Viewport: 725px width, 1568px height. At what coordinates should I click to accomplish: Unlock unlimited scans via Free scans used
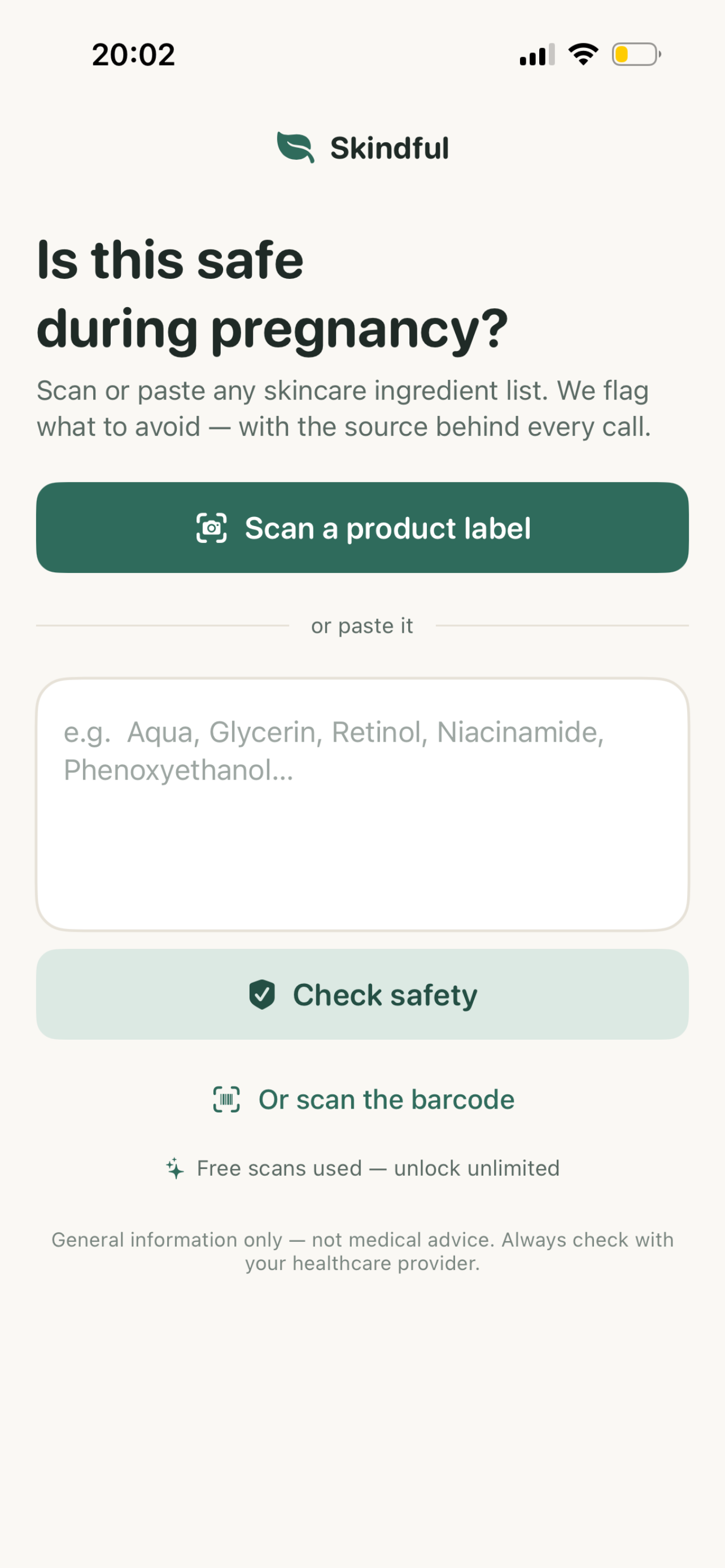pos(363,1168)
